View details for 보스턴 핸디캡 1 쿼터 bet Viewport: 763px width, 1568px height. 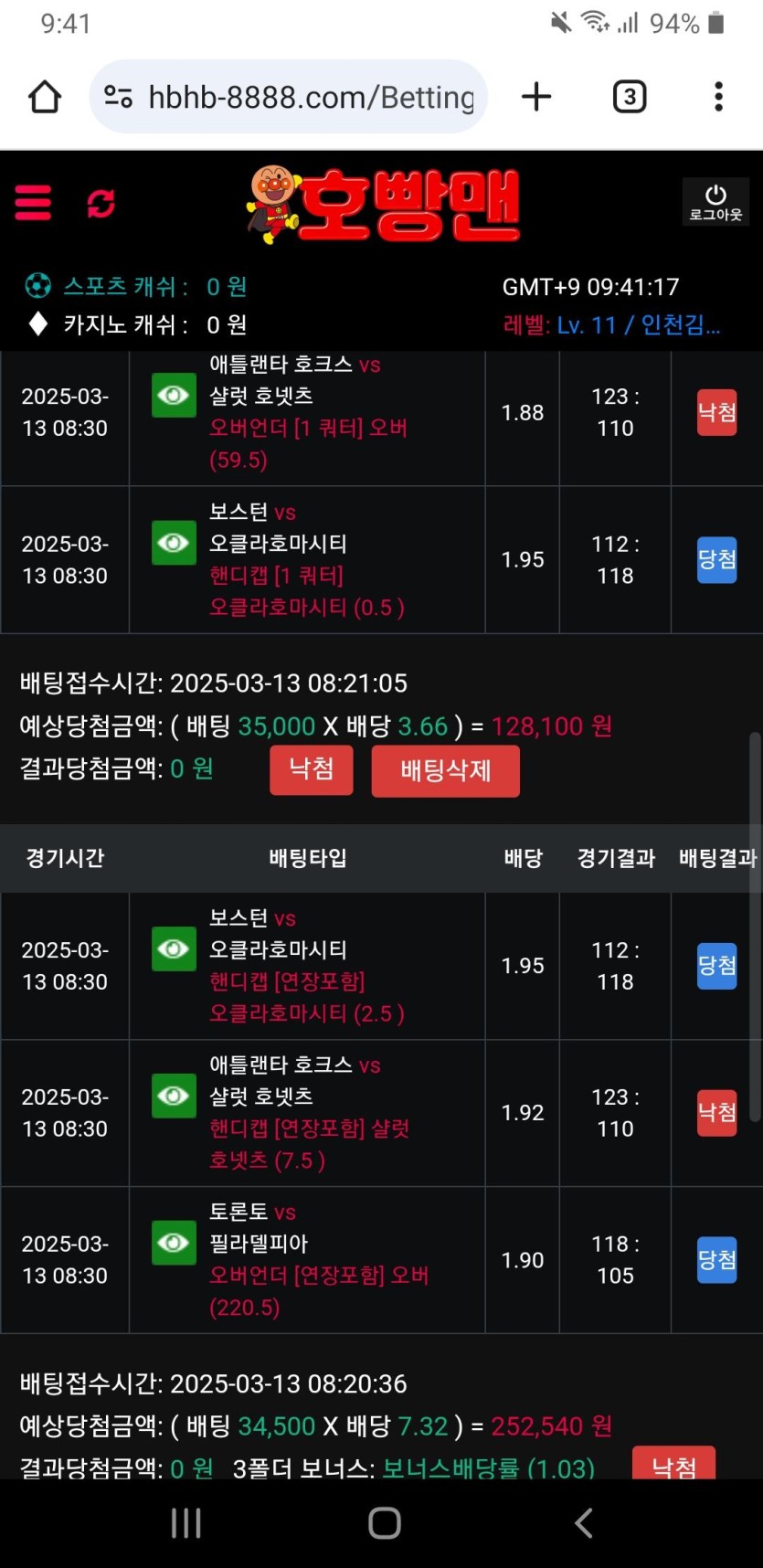pyautogui.click(x=174, y=544)
